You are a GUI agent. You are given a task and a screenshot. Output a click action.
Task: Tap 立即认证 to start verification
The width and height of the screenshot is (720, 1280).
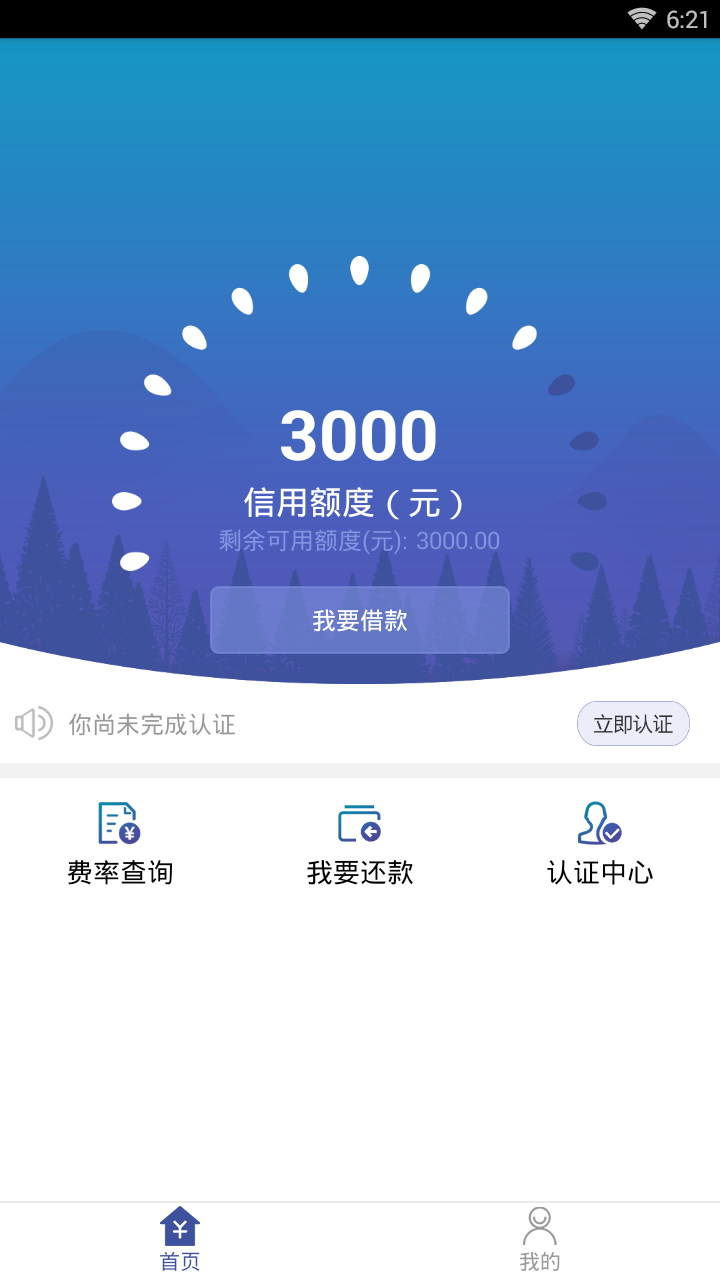(633, 724)
